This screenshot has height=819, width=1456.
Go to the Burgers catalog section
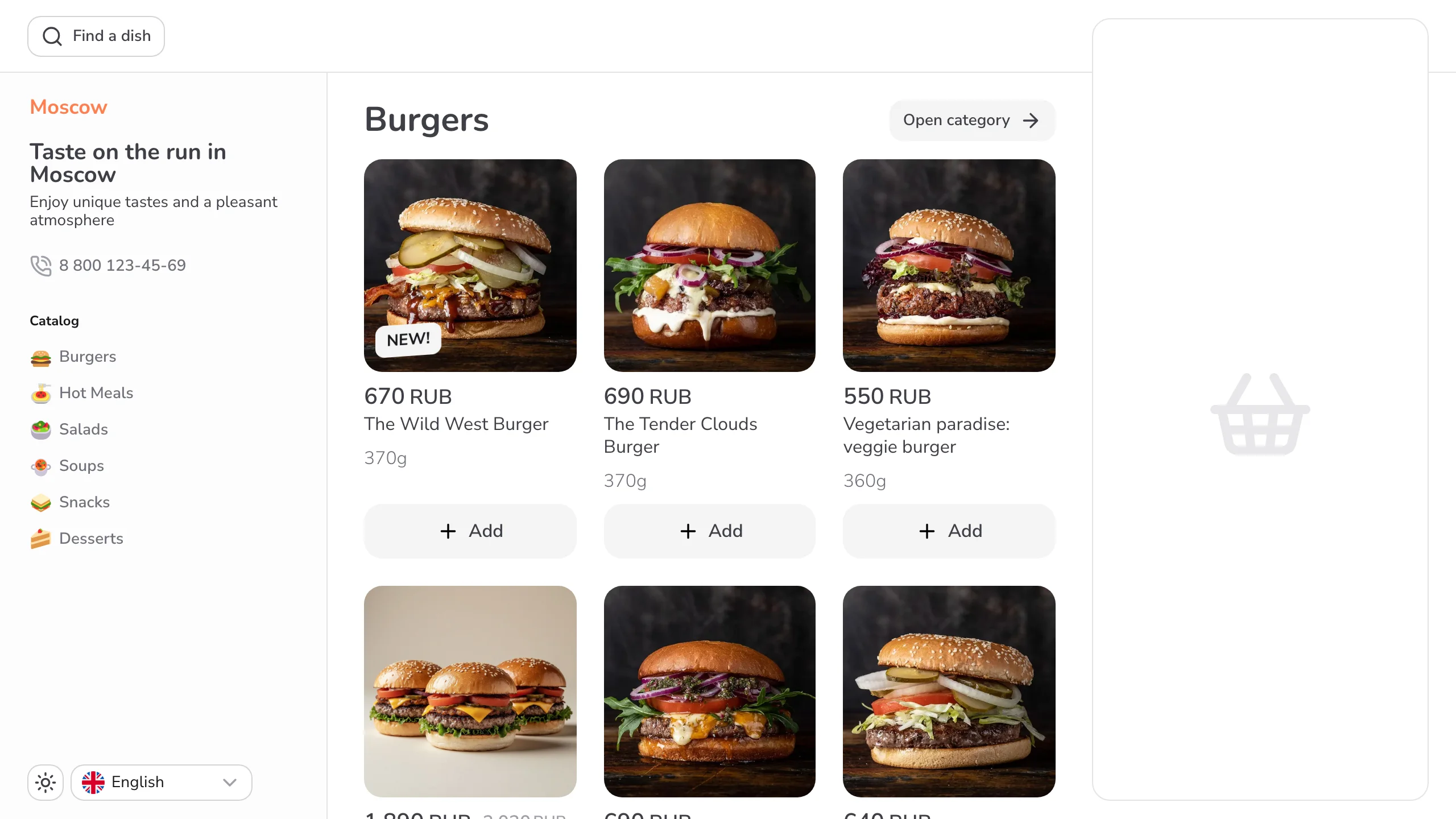87,357
